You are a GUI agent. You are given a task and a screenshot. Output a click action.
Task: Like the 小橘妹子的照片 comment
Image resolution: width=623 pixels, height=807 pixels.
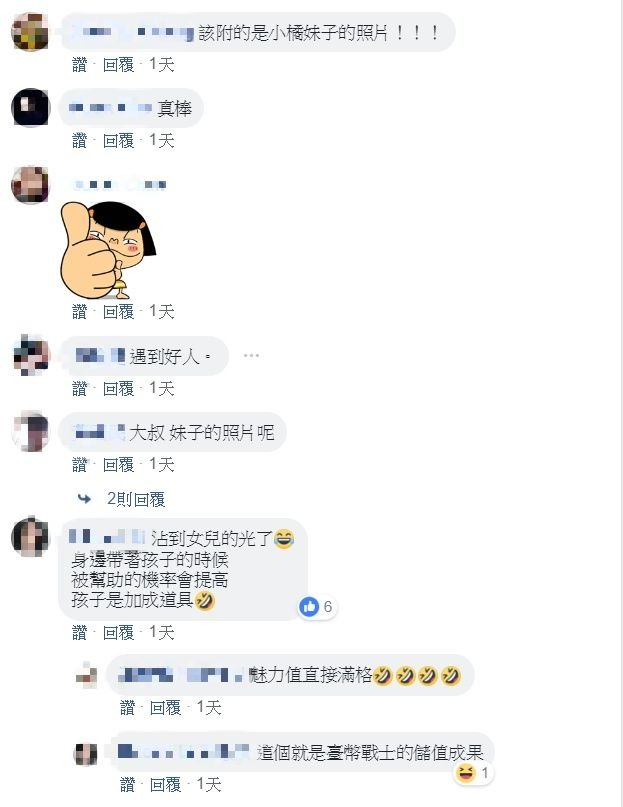point(80,65)
